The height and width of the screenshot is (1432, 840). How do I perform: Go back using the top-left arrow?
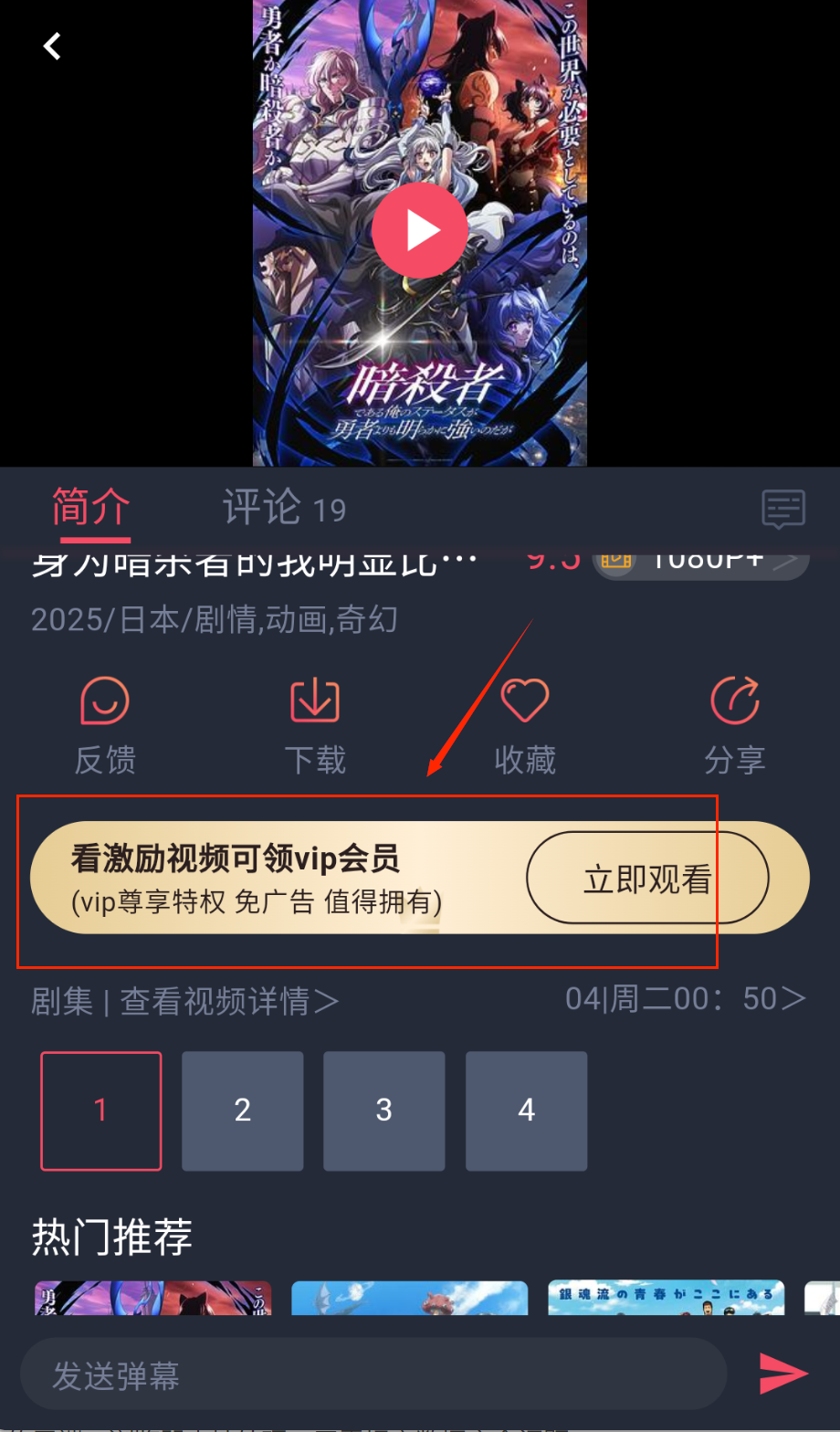[52, 47]
